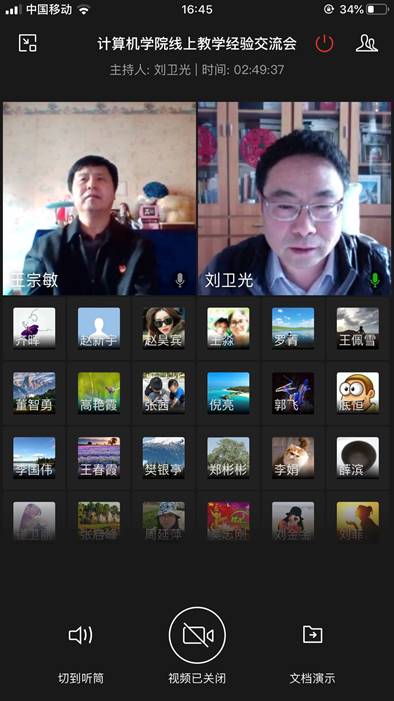
Task: Select participant 倪亮
Action: click(229, 393)
